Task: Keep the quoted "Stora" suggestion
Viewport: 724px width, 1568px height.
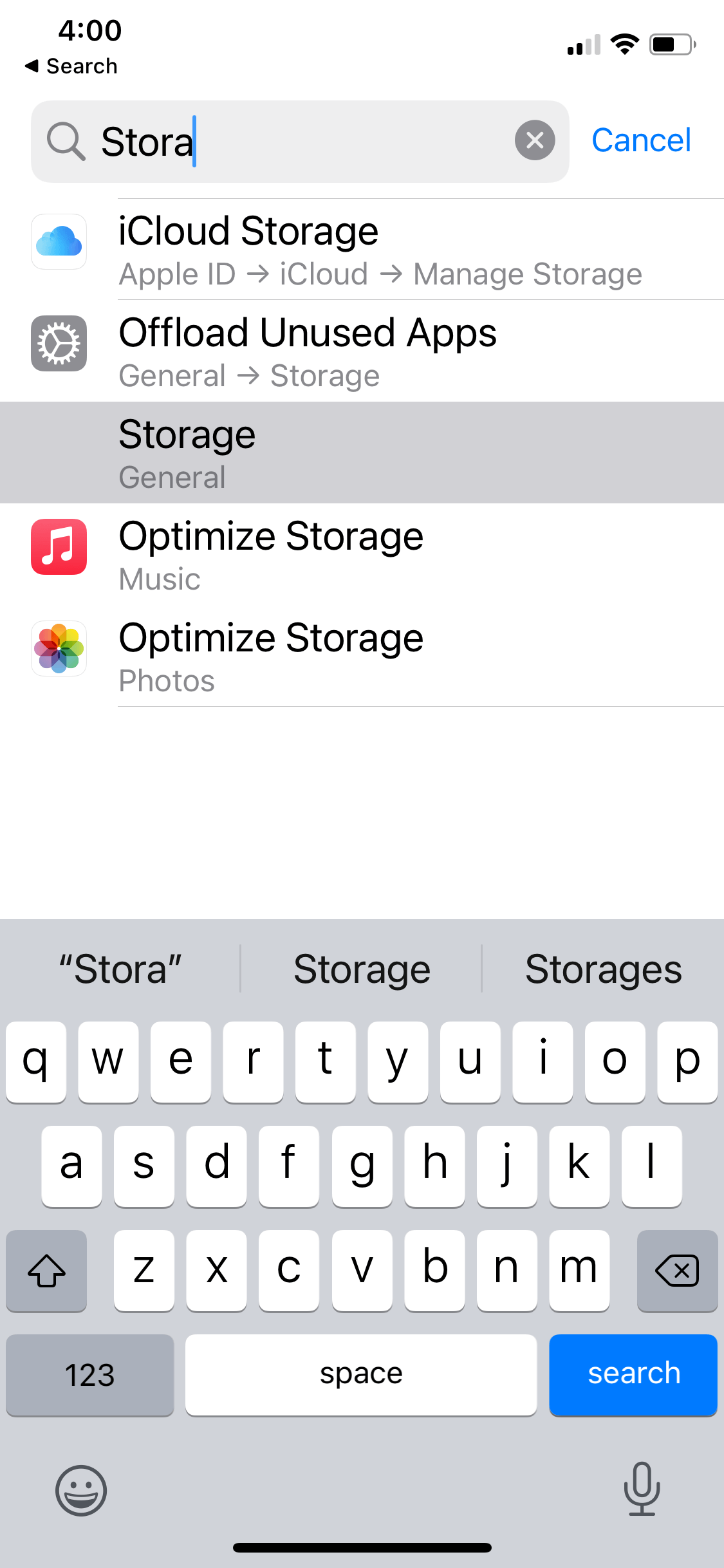Action: pos(120,969)
